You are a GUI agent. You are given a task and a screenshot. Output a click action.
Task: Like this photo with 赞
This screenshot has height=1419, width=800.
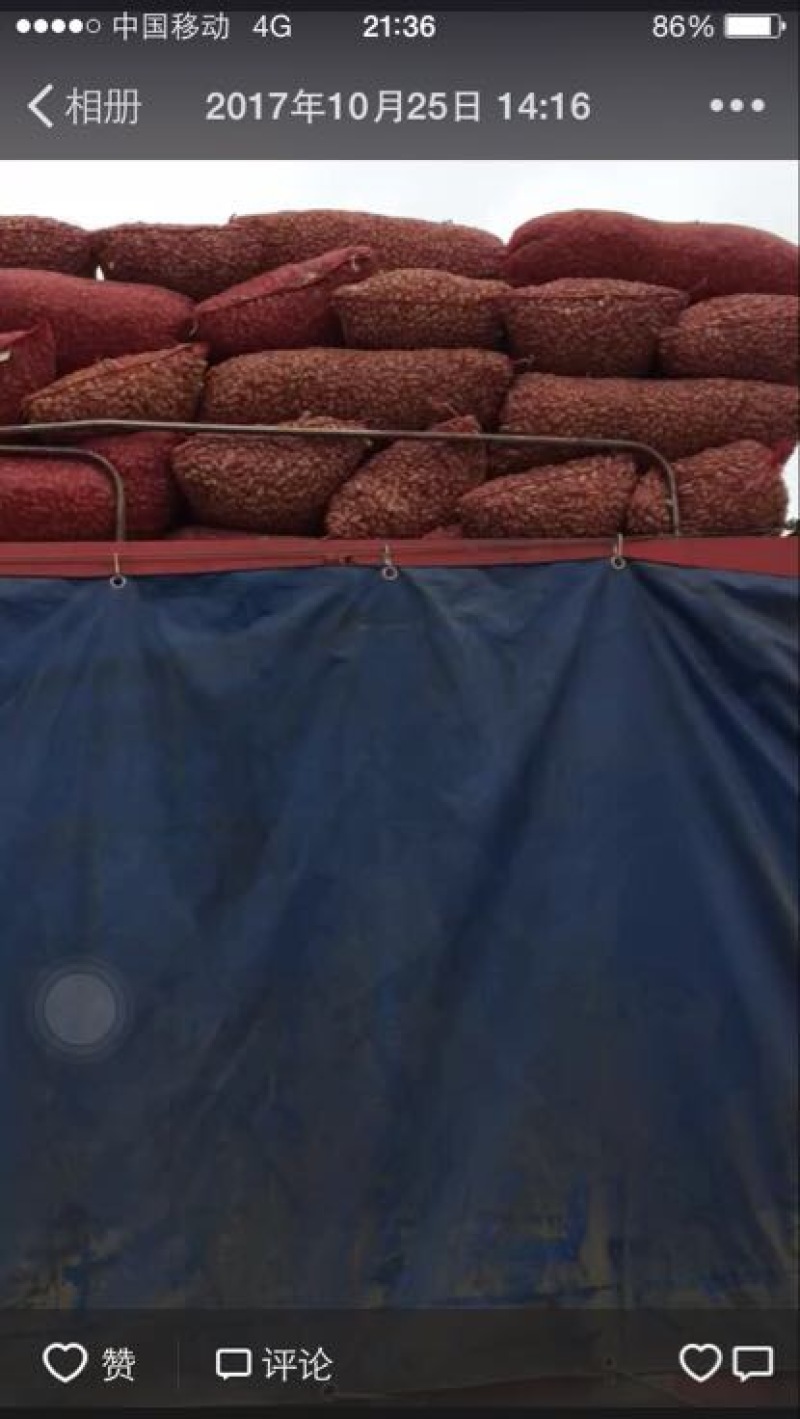click(90, 1363)
